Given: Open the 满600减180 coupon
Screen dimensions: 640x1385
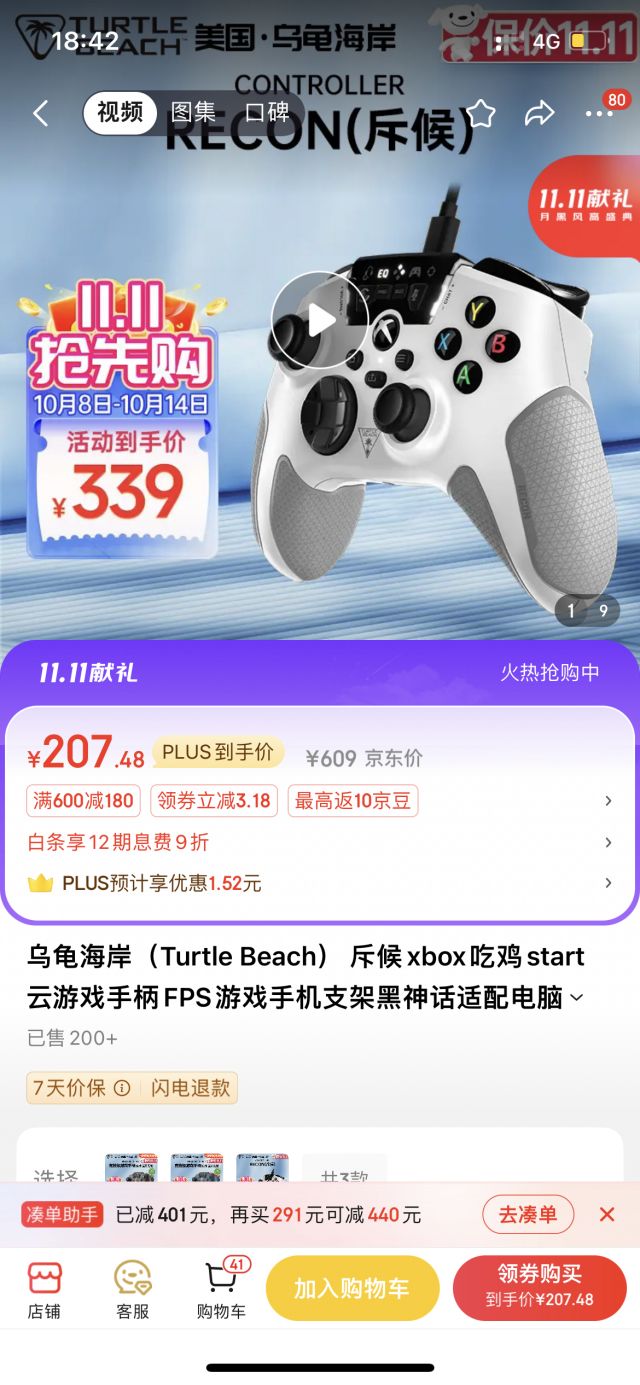Looking at the screenshot, I should point(84,801).
